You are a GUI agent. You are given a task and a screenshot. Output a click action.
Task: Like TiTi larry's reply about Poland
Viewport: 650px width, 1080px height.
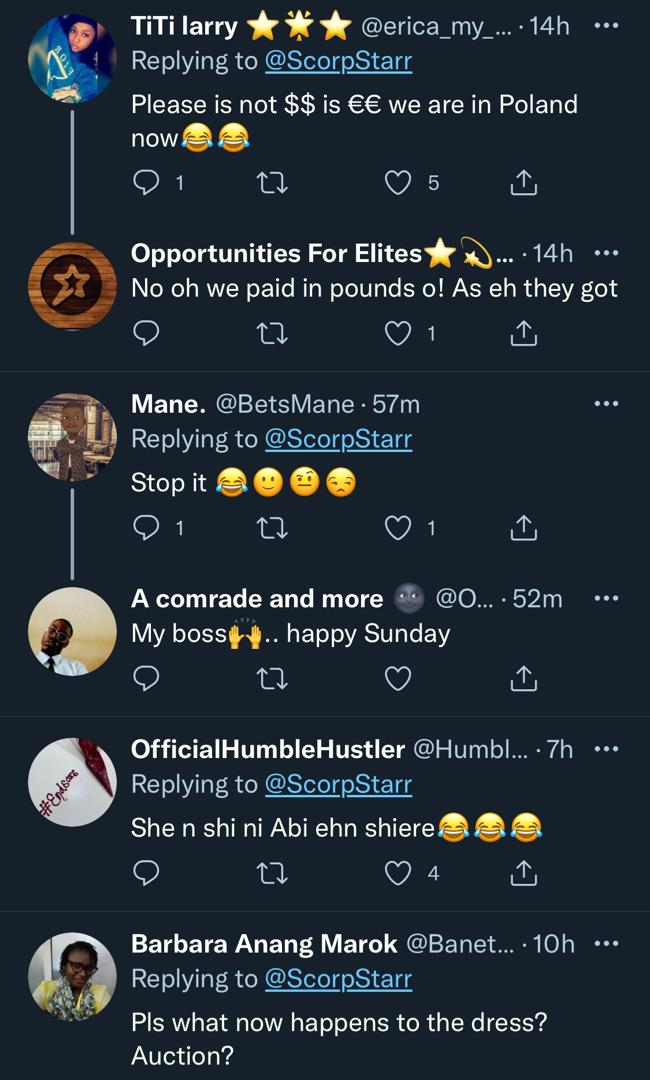(397, 183)
